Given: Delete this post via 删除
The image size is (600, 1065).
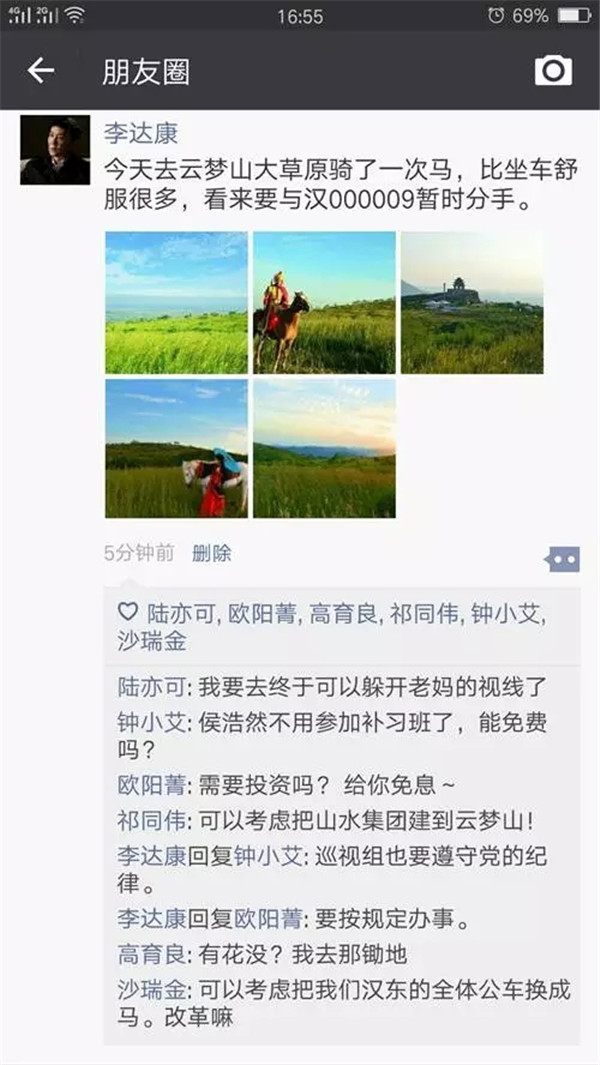Looking at the screenshot, I should [211, 553].
